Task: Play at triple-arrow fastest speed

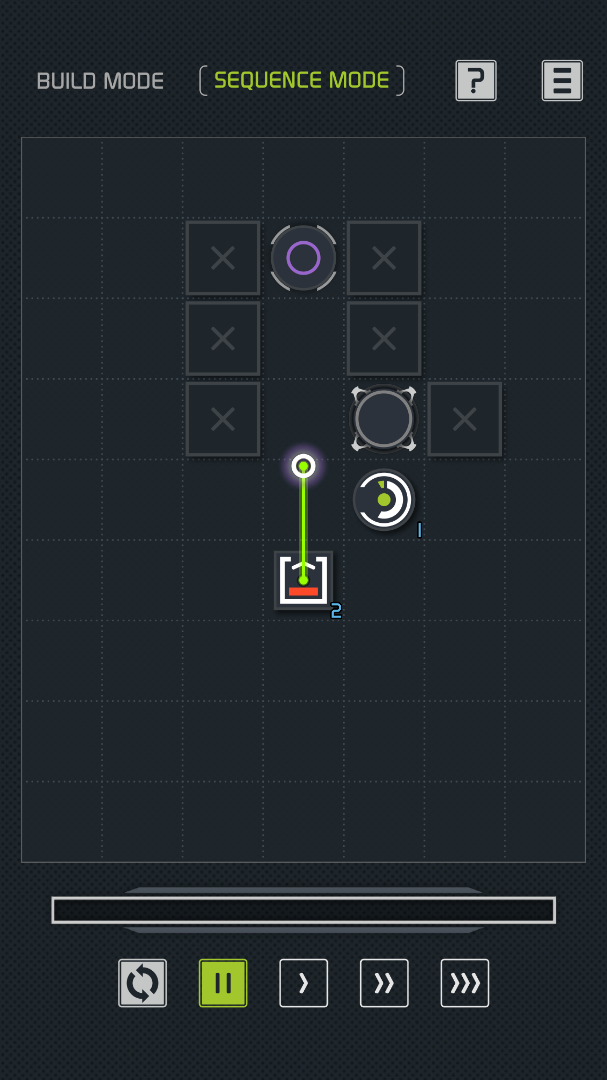Action: 464,983
